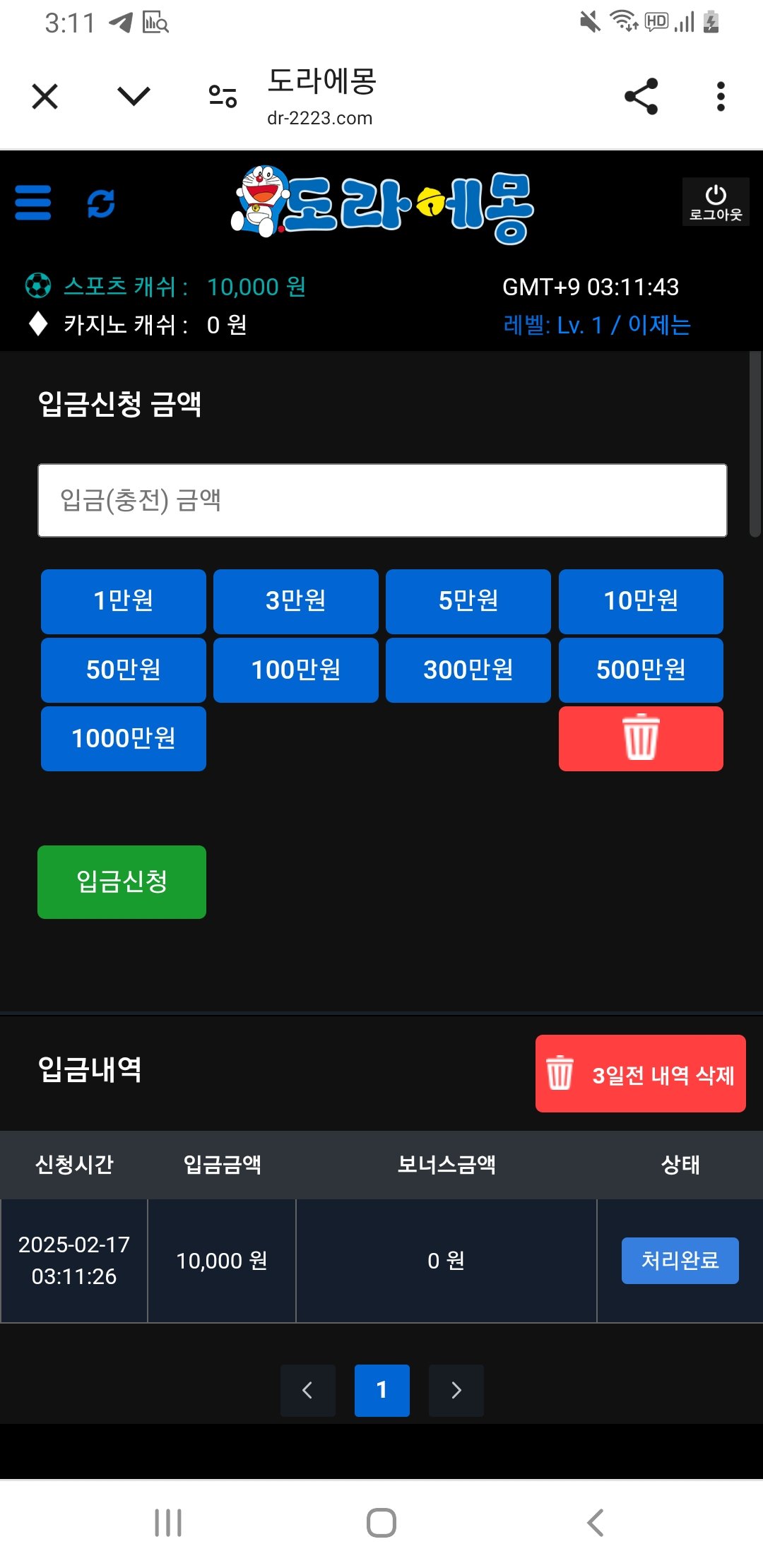
Task: Select the 1000만원 amount
Action: tap(124, 738)
